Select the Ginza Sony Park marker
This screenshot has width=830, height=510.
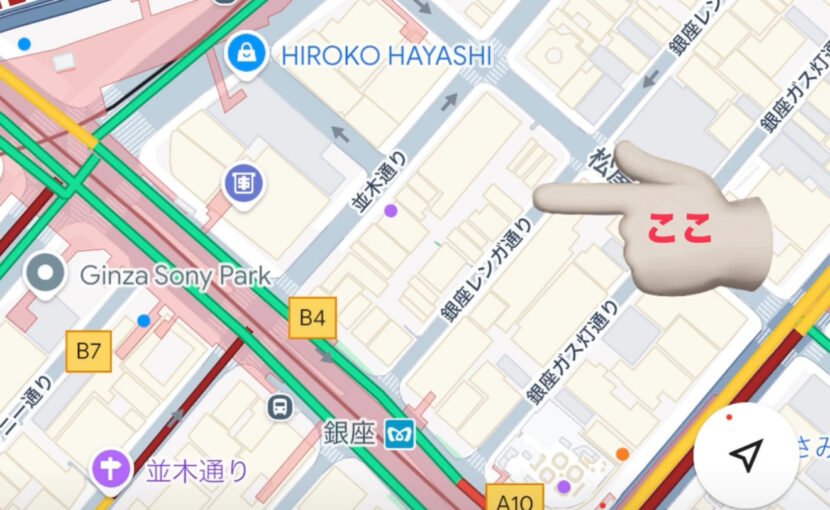pos(45,272)
